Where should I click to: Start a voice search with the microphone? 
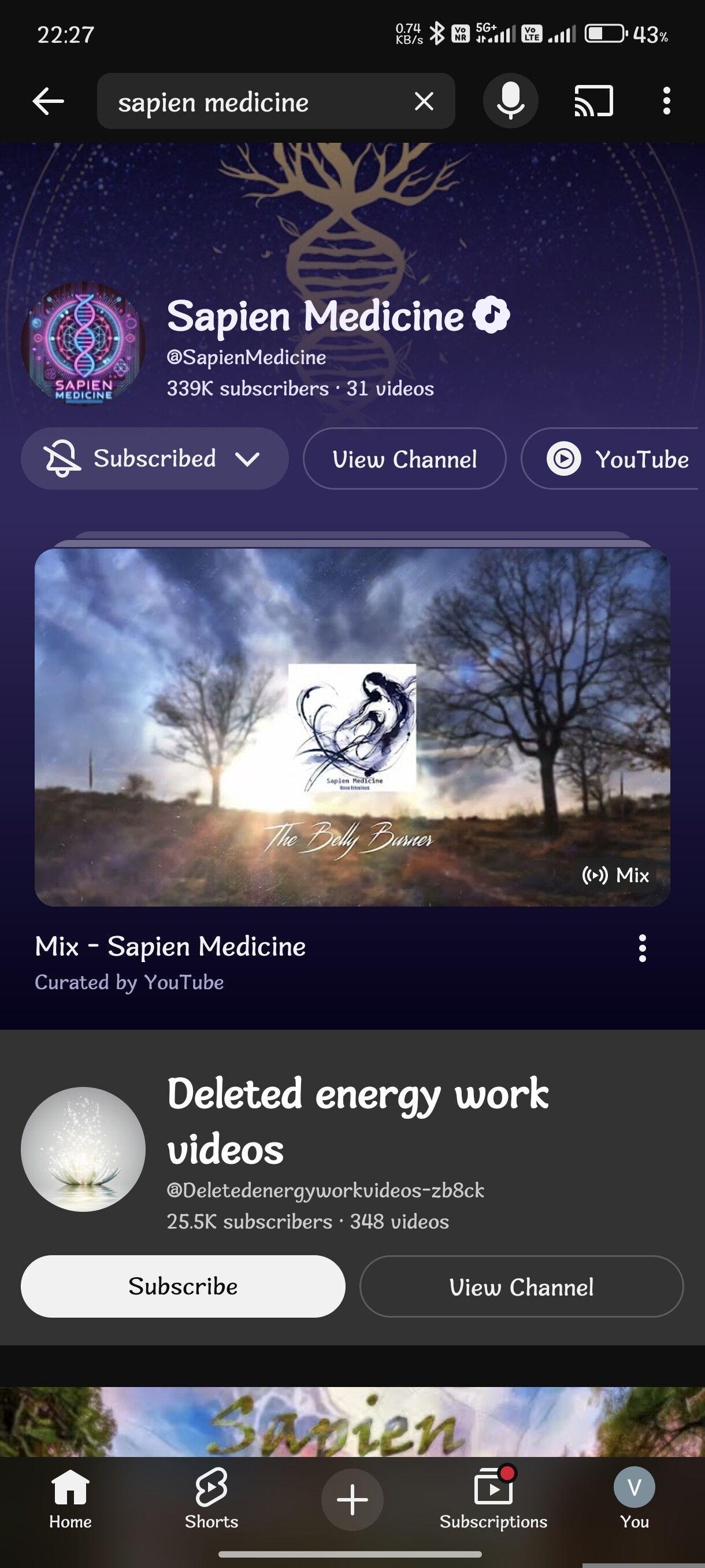(510, 101)
